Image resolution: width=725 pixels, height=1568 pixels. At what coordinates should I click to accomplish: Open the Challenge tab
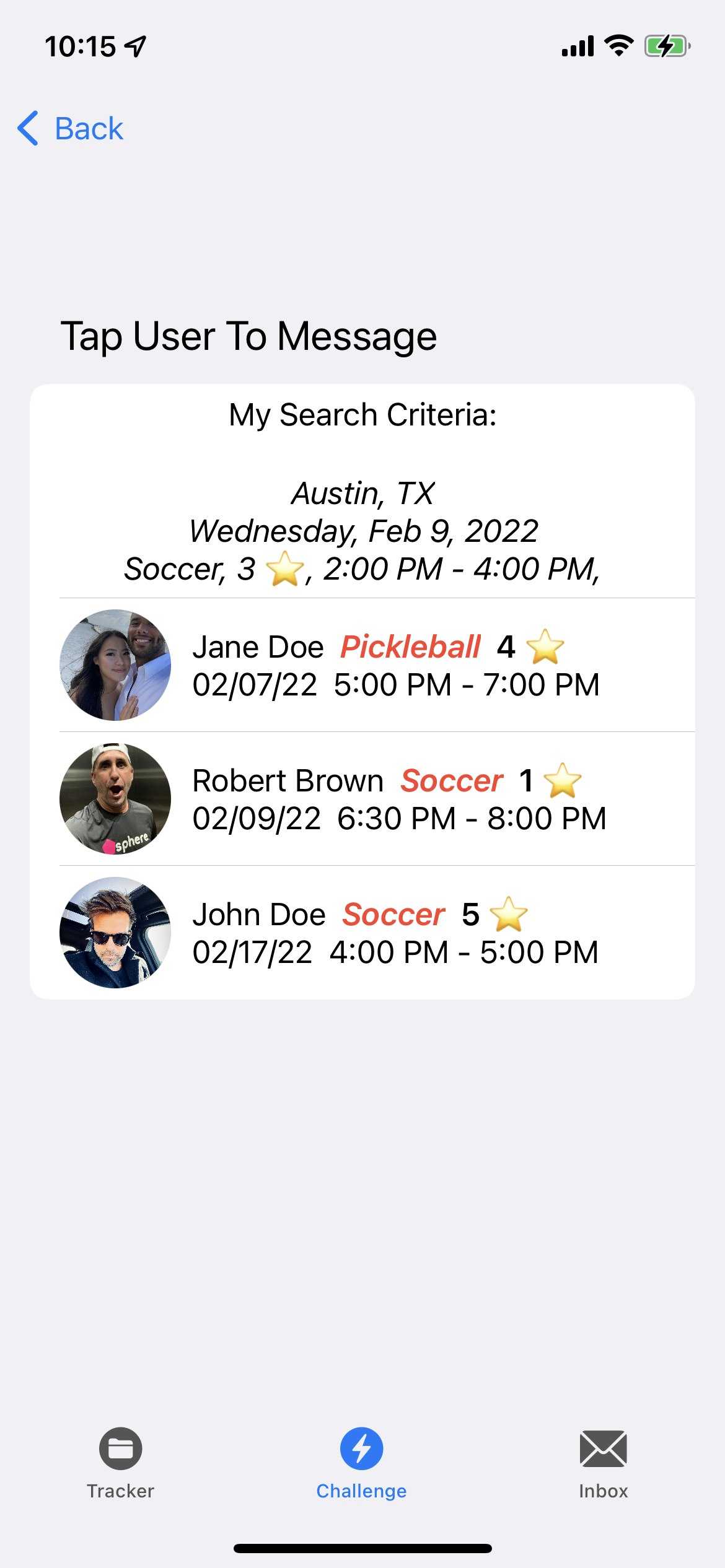[x=362, y=1463]
